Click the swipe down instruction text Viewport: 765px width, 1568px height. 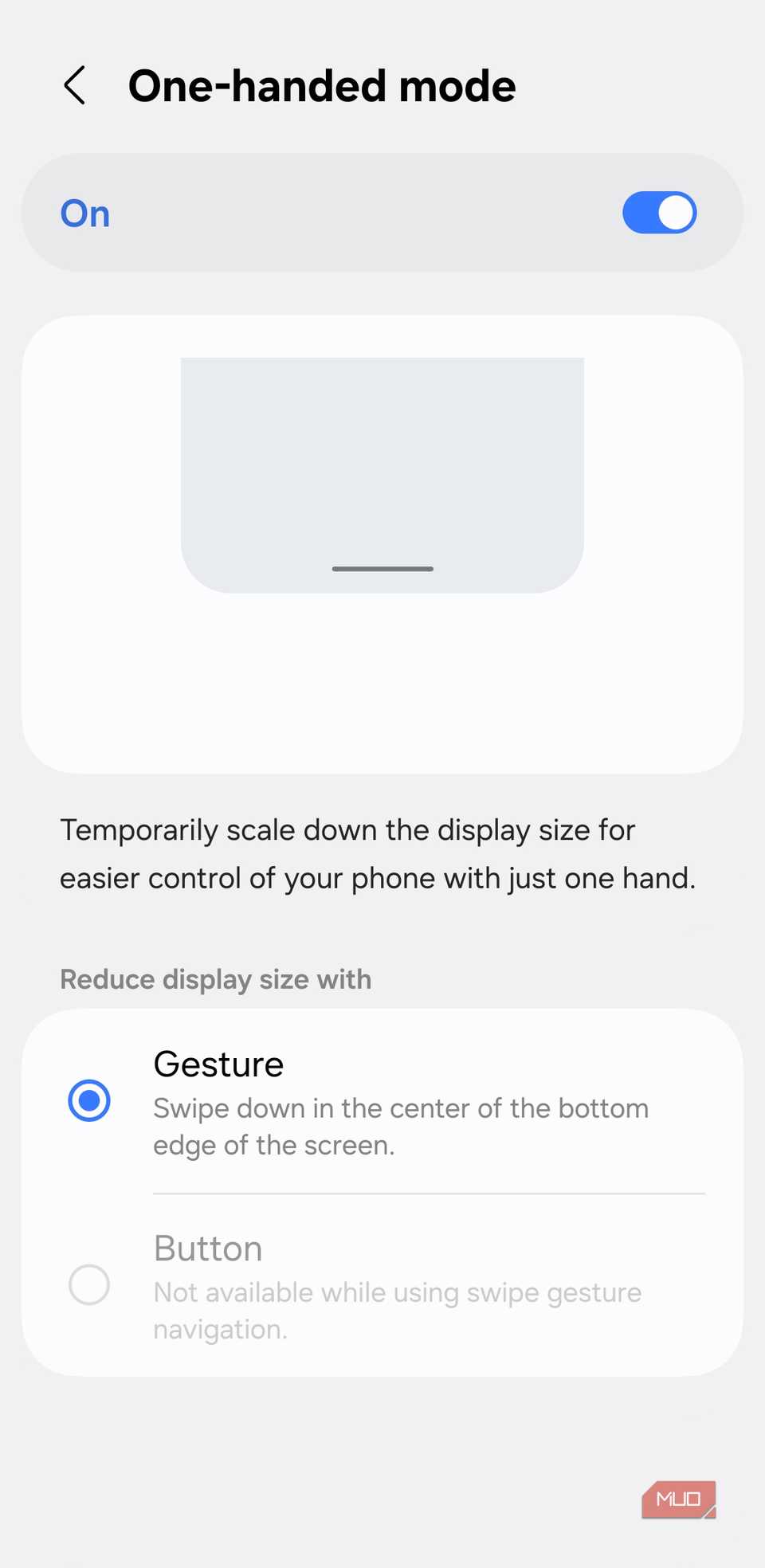[400, 1126]
